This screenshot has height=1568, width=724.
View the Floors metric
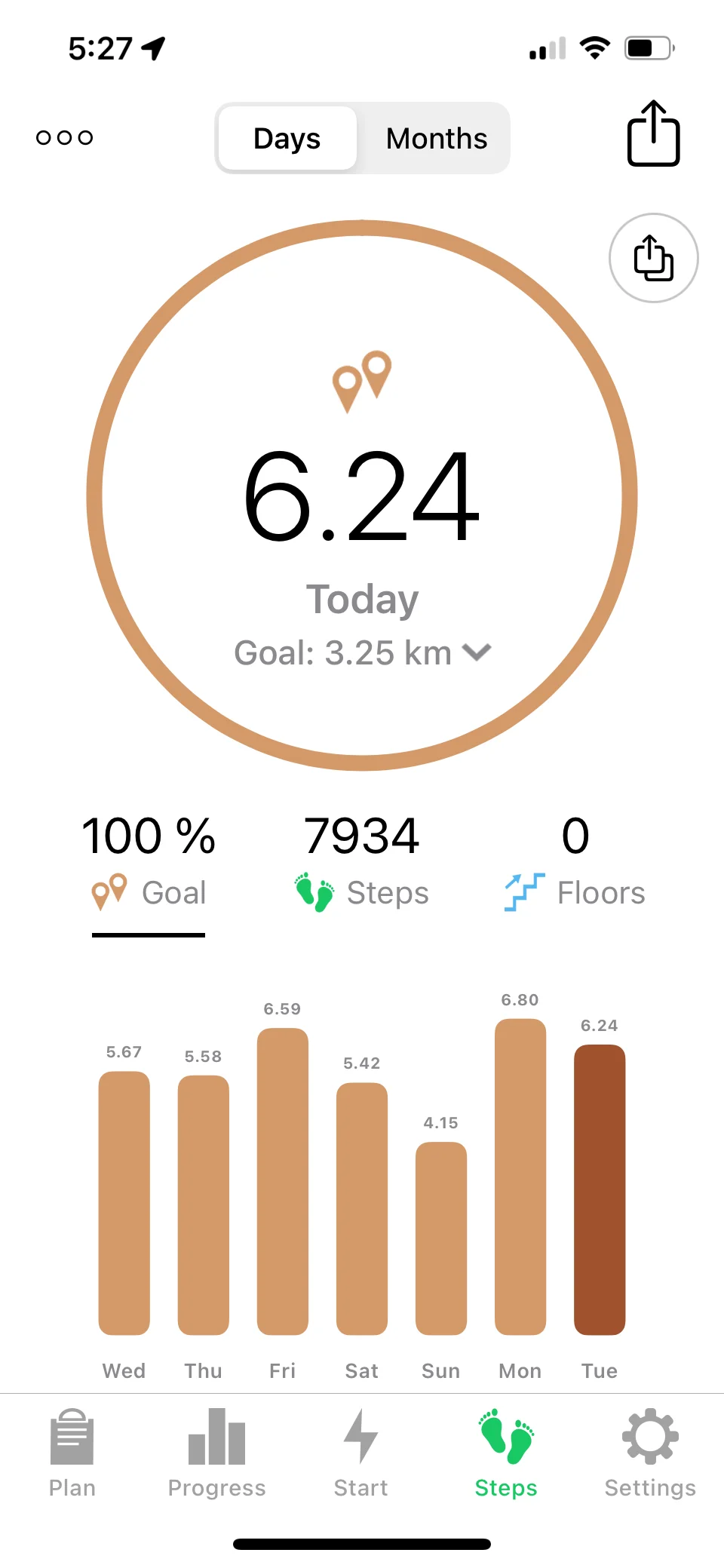point(575,861)
